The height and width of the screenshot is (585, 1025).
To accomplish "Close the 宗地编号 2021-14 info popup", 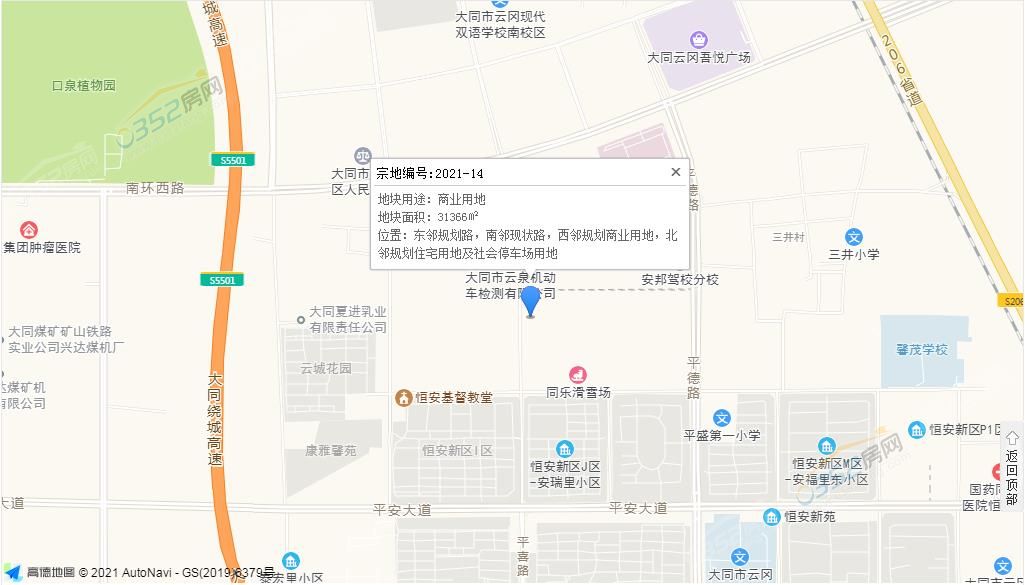I will pos(676,172).
